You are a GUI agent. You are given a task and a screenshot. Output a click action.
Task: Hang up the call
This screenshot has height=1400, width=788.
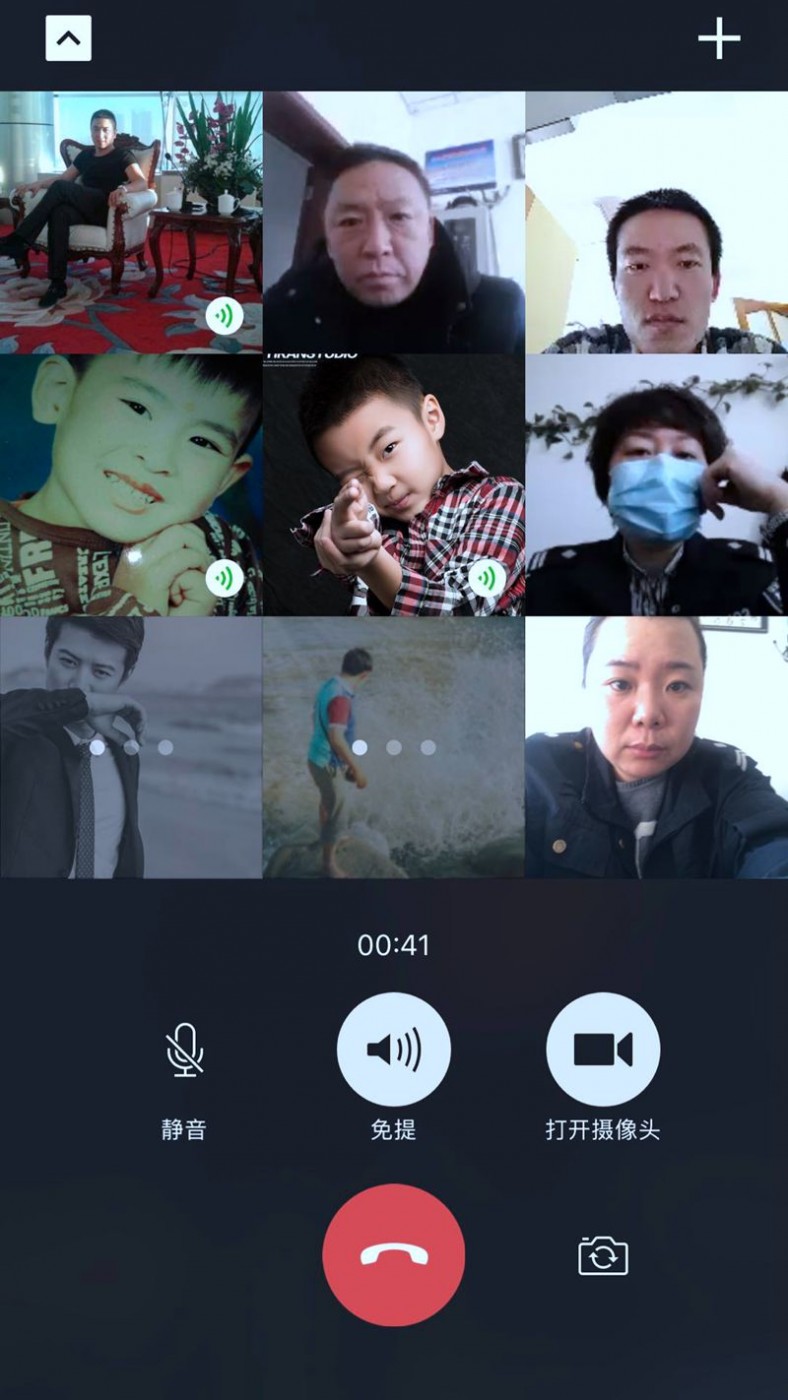click(393, 1255)
